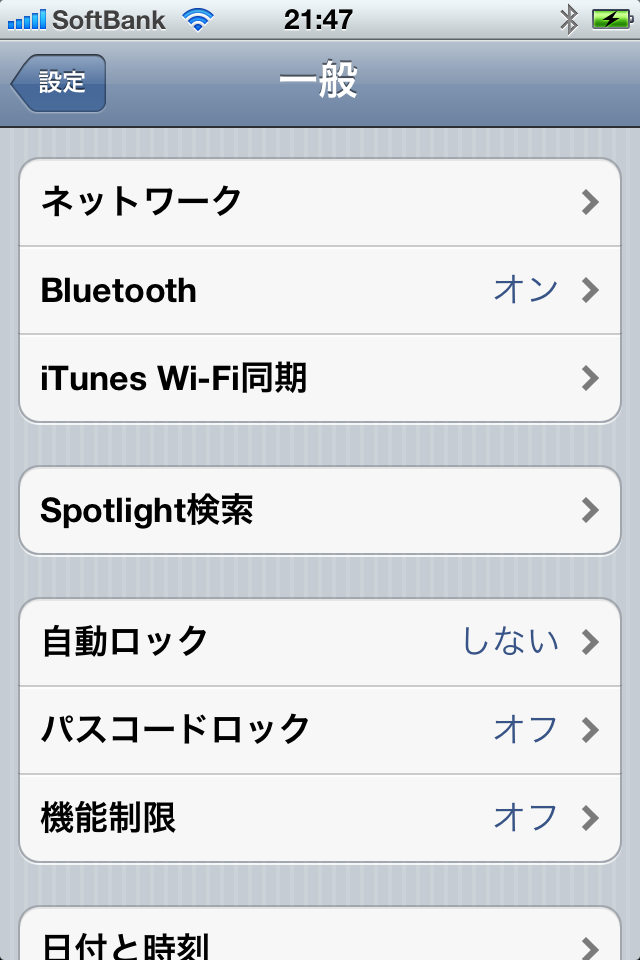The image size is (640, 960).
Task: Open 機能制限 settings
Action: point(320,817)
